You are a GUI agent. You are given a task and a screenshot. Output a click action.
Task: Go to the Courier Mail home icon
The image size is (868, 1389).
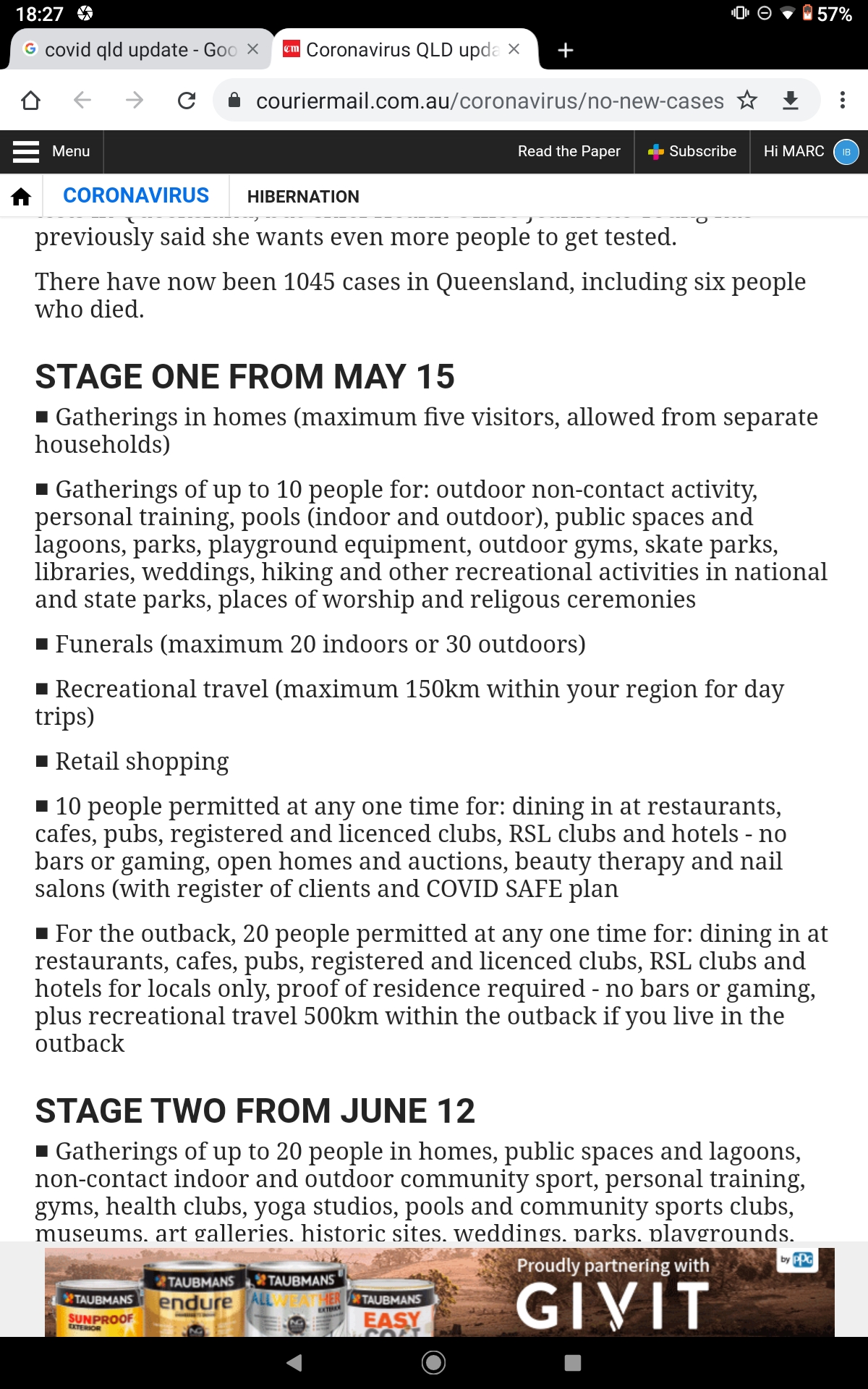click(x=22, y=196)
